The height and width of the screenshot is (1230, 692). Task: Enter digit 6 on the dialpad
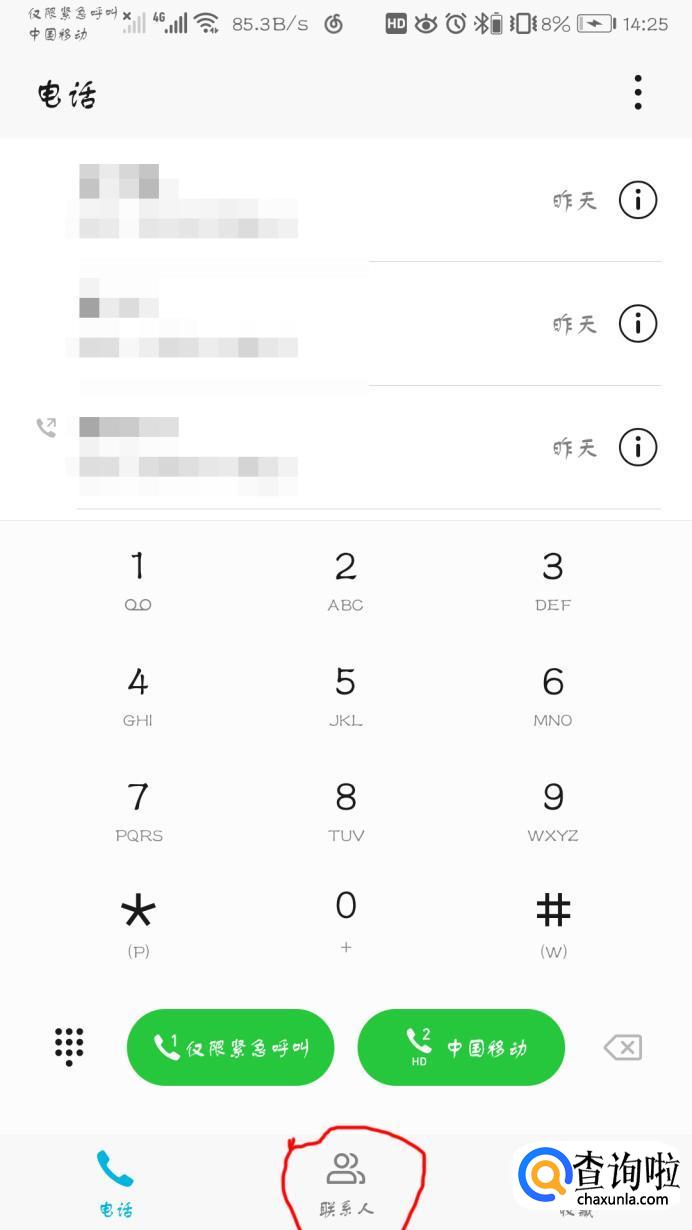[553, 695]
